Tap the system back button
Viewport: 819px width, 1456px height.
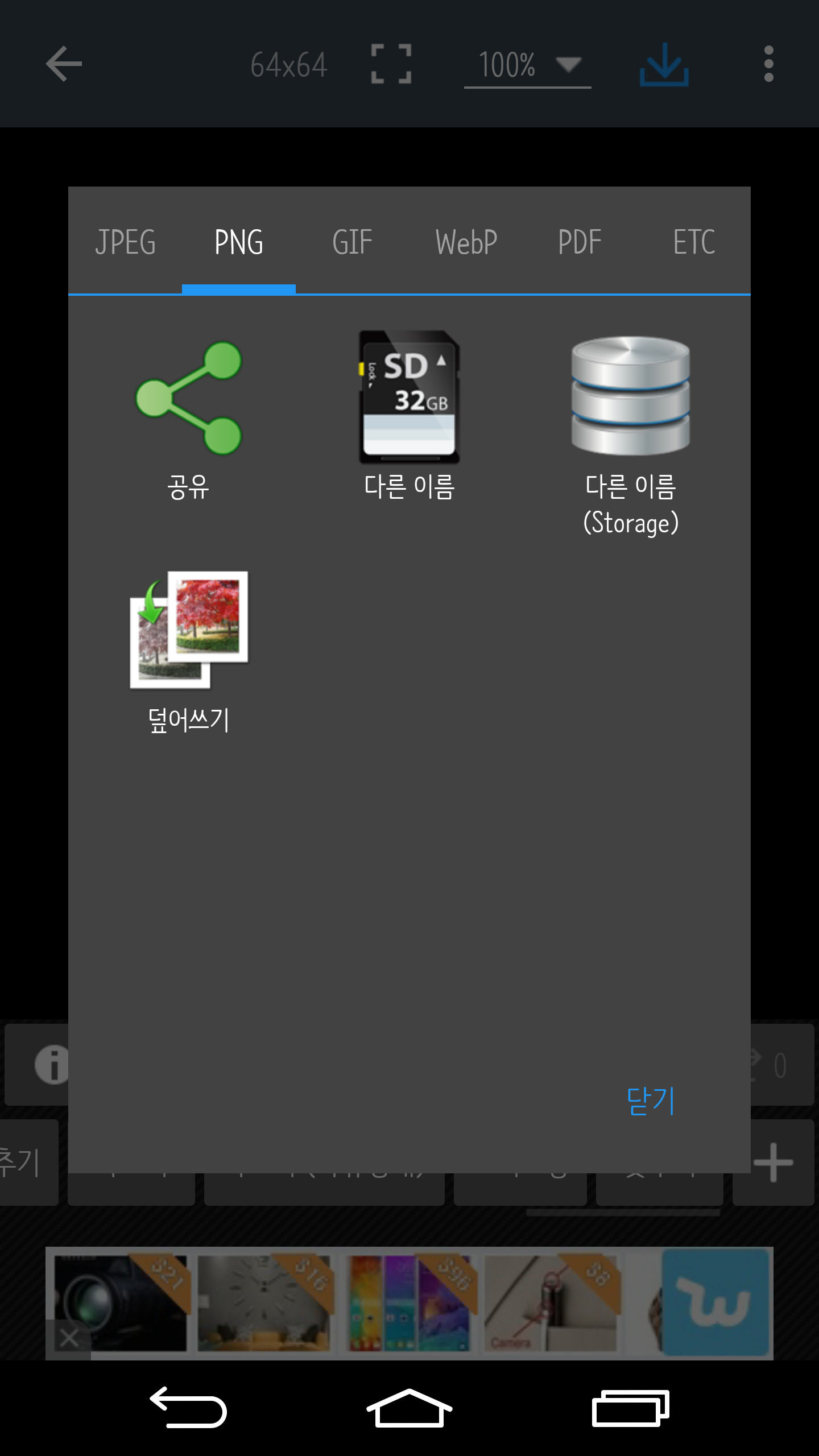click(188, 1408)
